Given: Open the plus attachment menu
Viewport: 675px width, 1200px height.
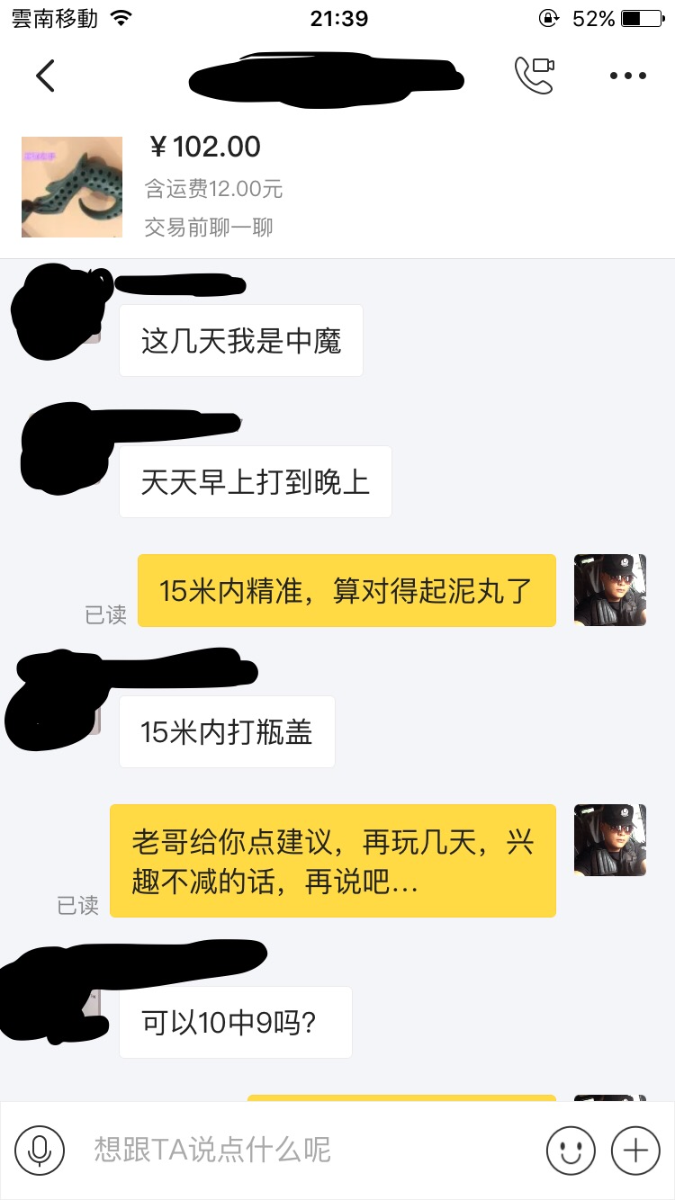Looking at the screenshot, I should click(636, 1150).
